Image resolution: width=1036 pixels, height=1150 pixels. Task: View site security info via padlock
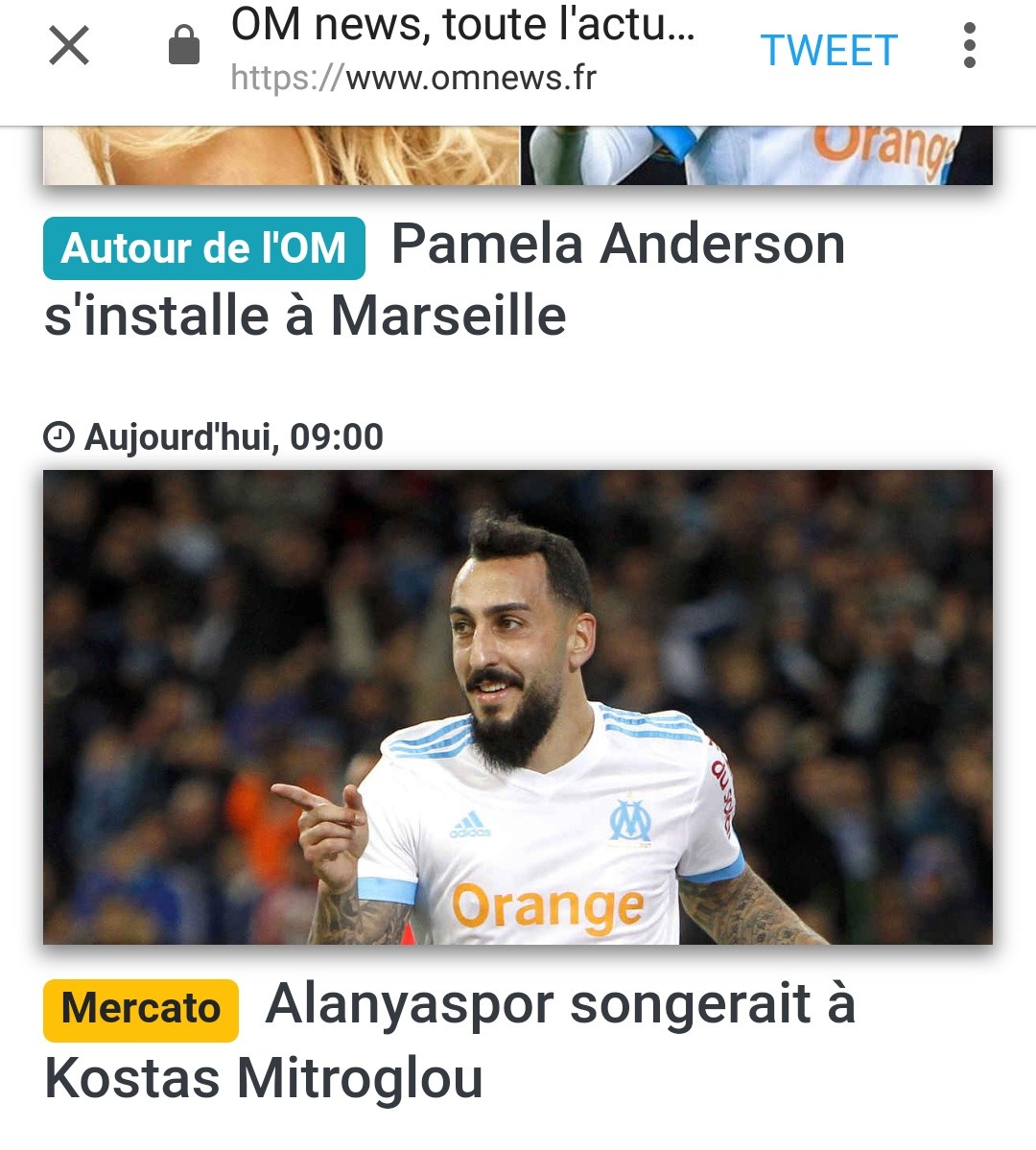184,46
